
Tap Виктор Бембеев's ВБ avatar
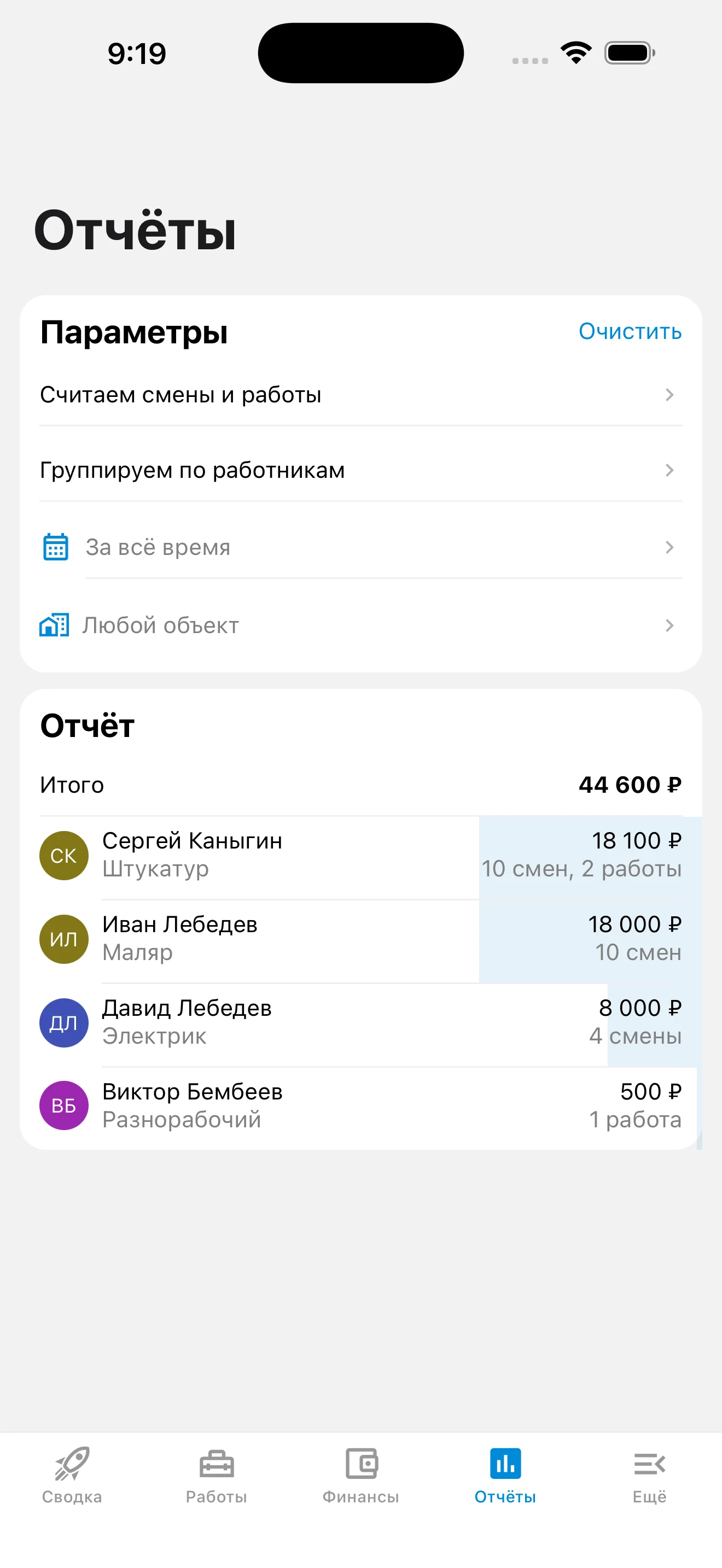63,1105
